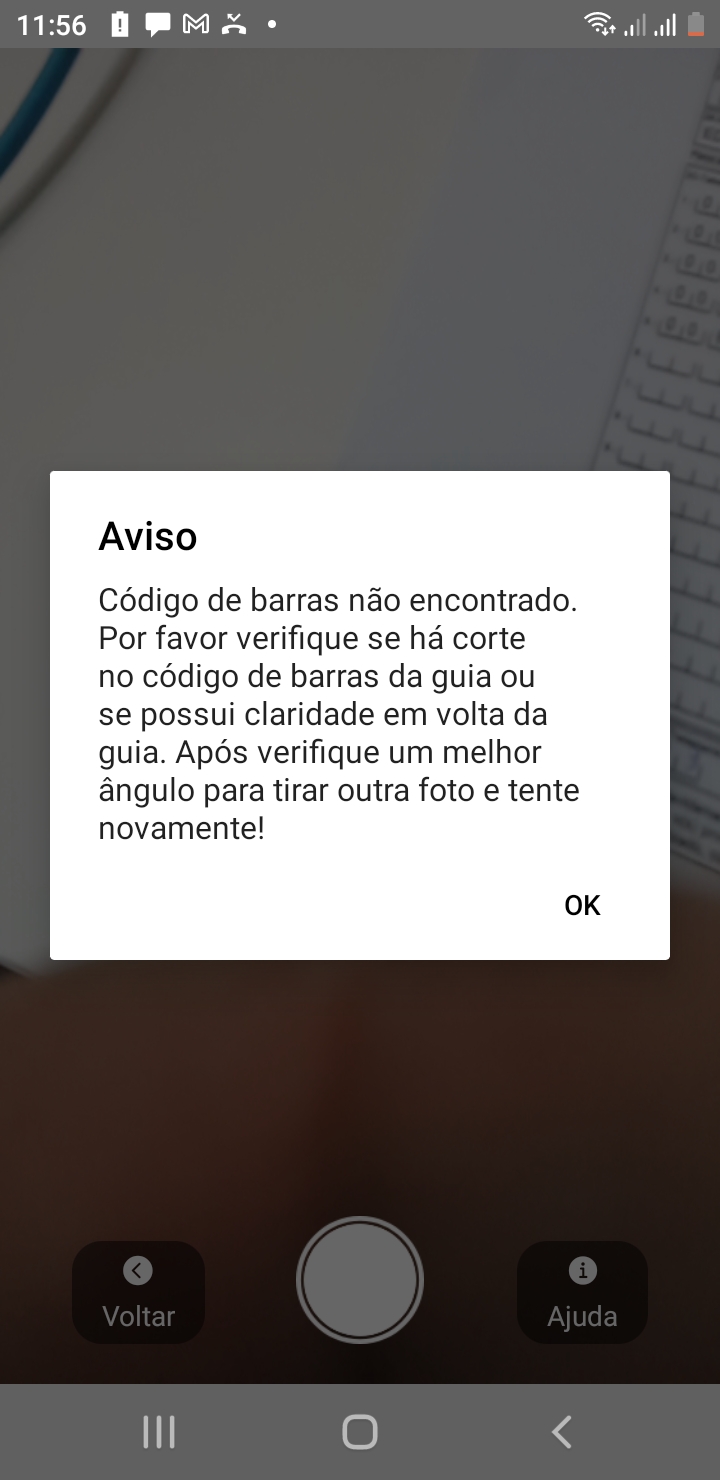Image resolution: width=720 pixels, height=1480 pixels.
Task: Tap the Voltar button
Action: (x=138, y=1292)
